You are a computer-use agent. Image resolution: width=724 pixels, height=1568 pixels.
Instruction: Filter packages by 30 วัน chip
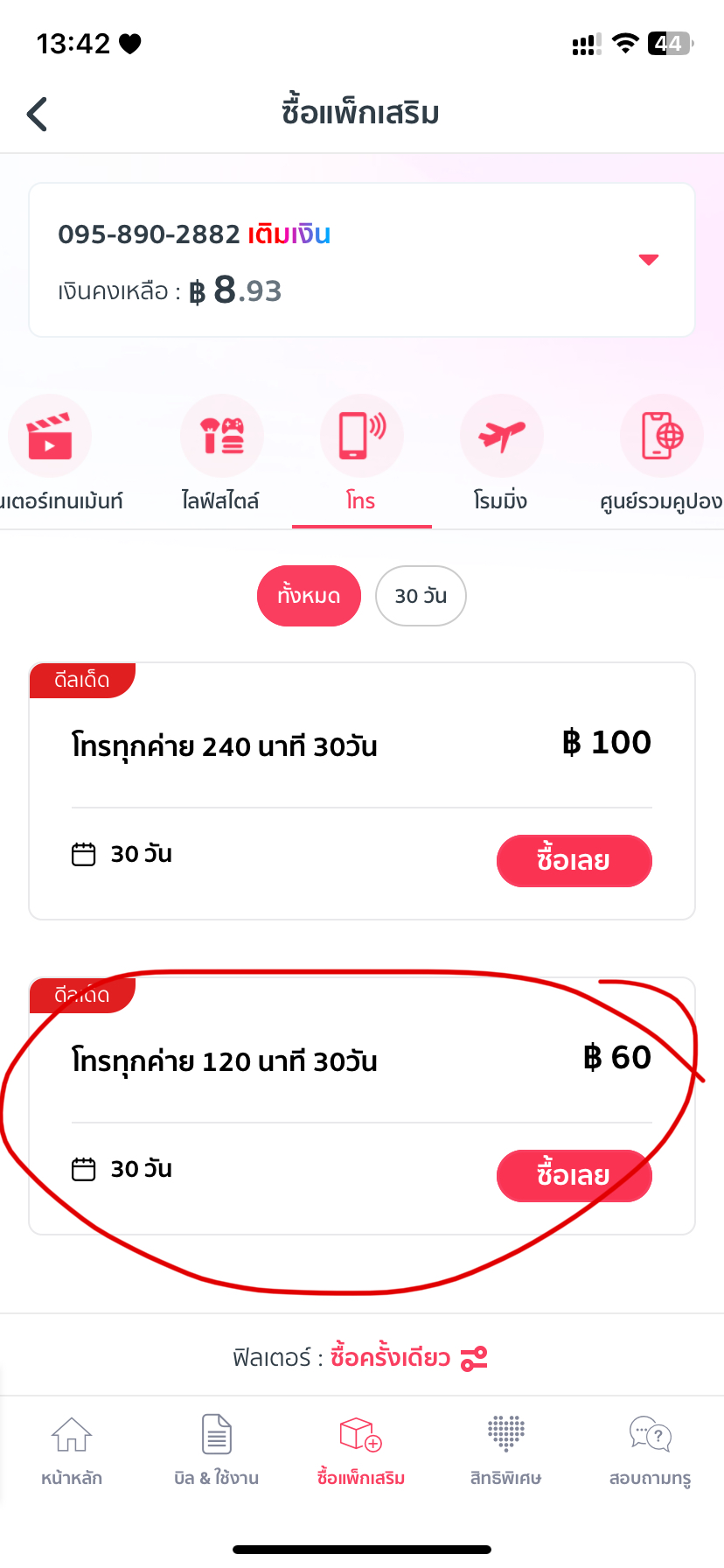[x=421, y=596]
